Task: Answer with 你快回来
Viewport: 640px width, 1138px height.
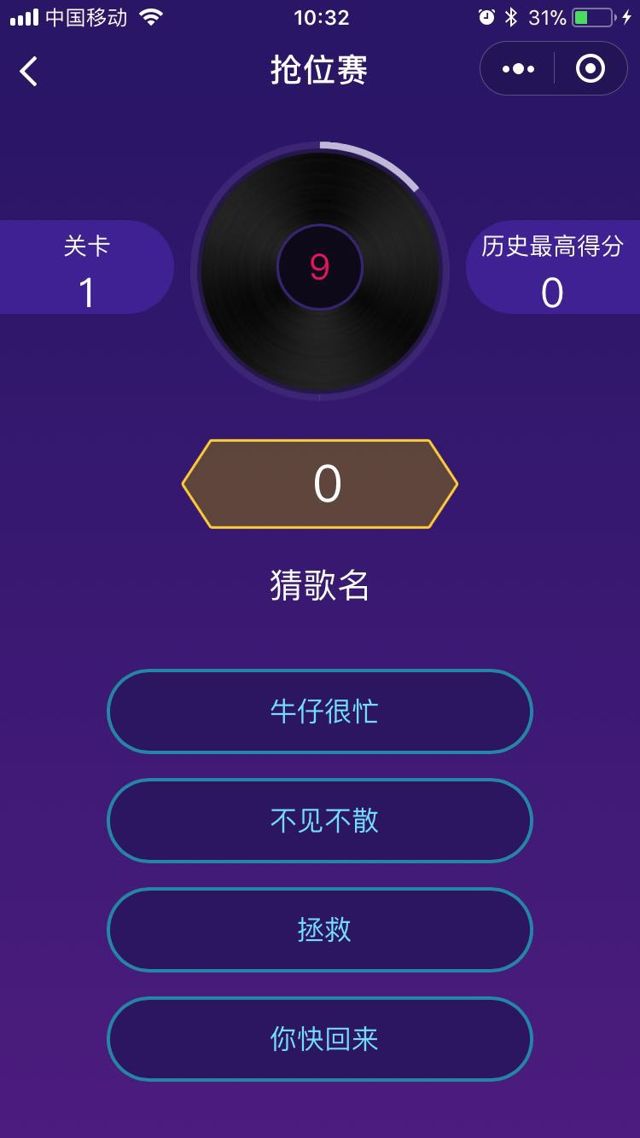Action: (320, 1038)
